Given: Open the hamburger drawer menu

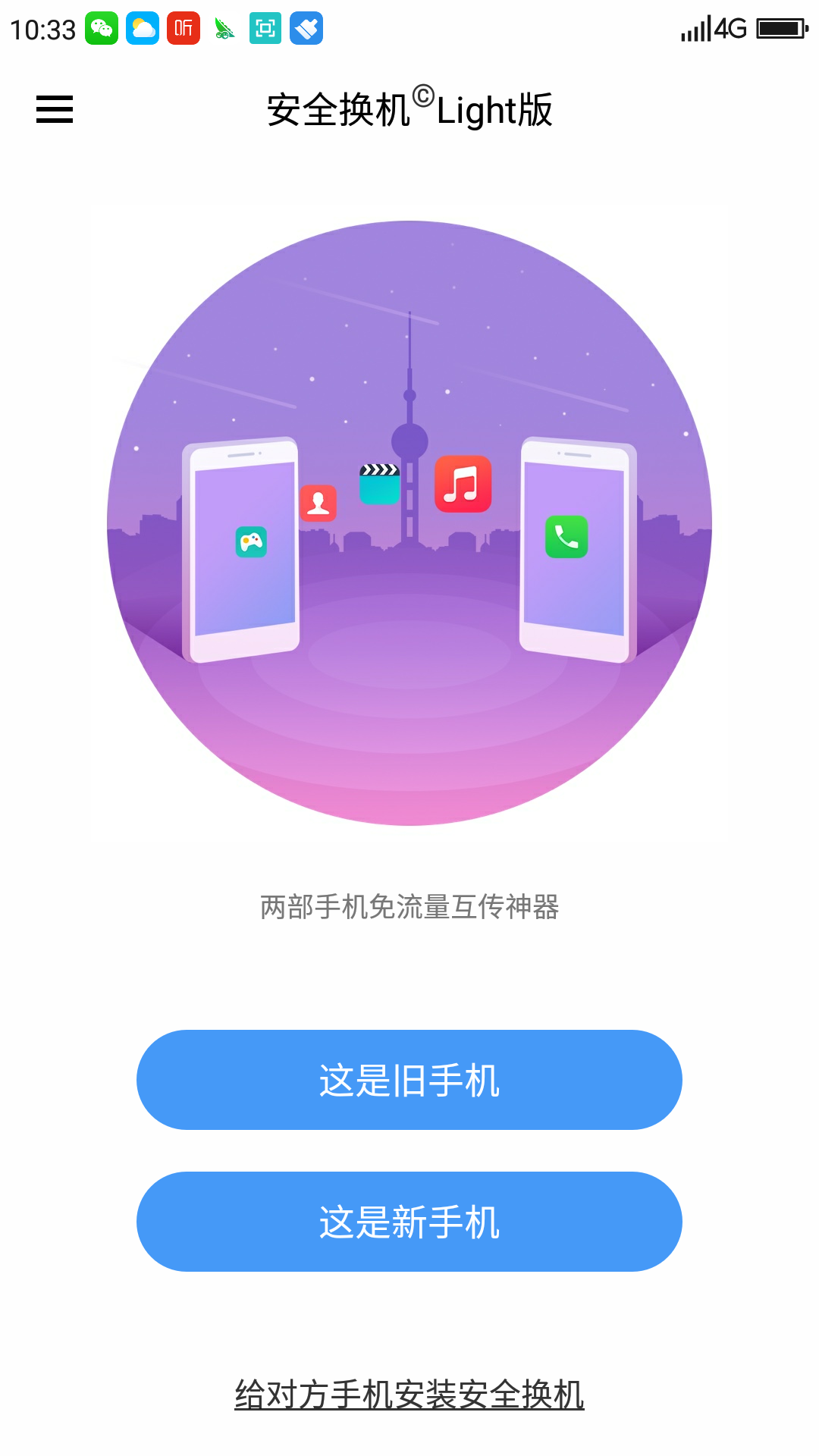Looking at the screenshot, I should [x=55, y=109].
